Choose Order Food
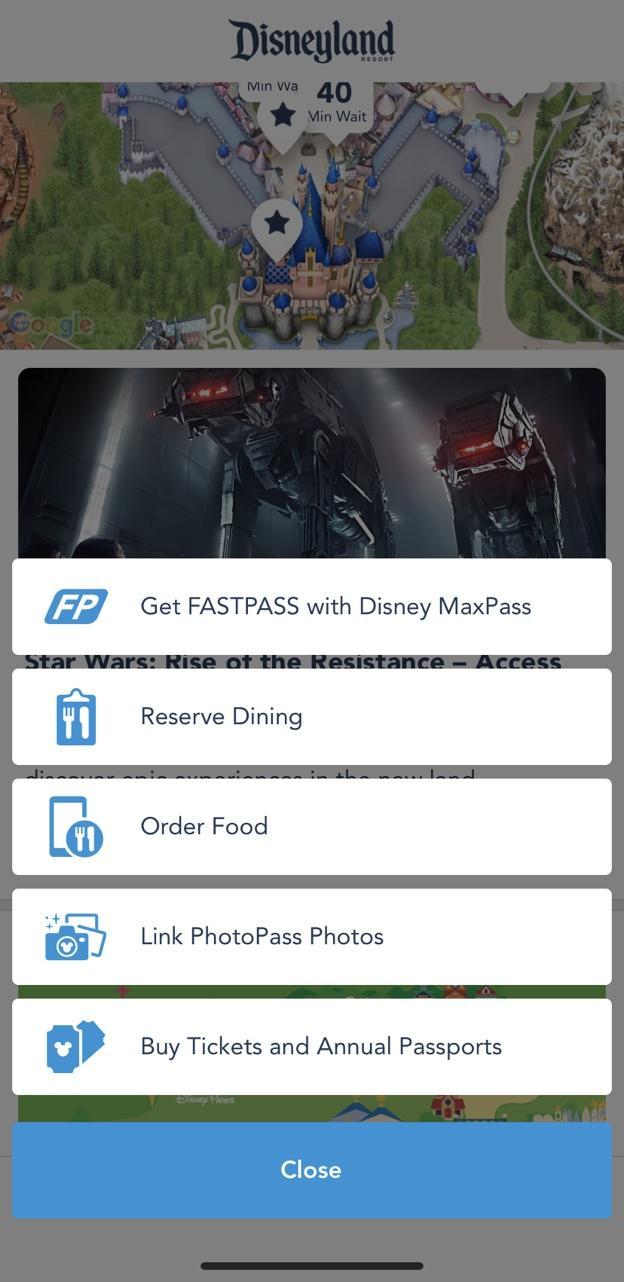This screenshot has width=624, height=1282. coord(311,826)
